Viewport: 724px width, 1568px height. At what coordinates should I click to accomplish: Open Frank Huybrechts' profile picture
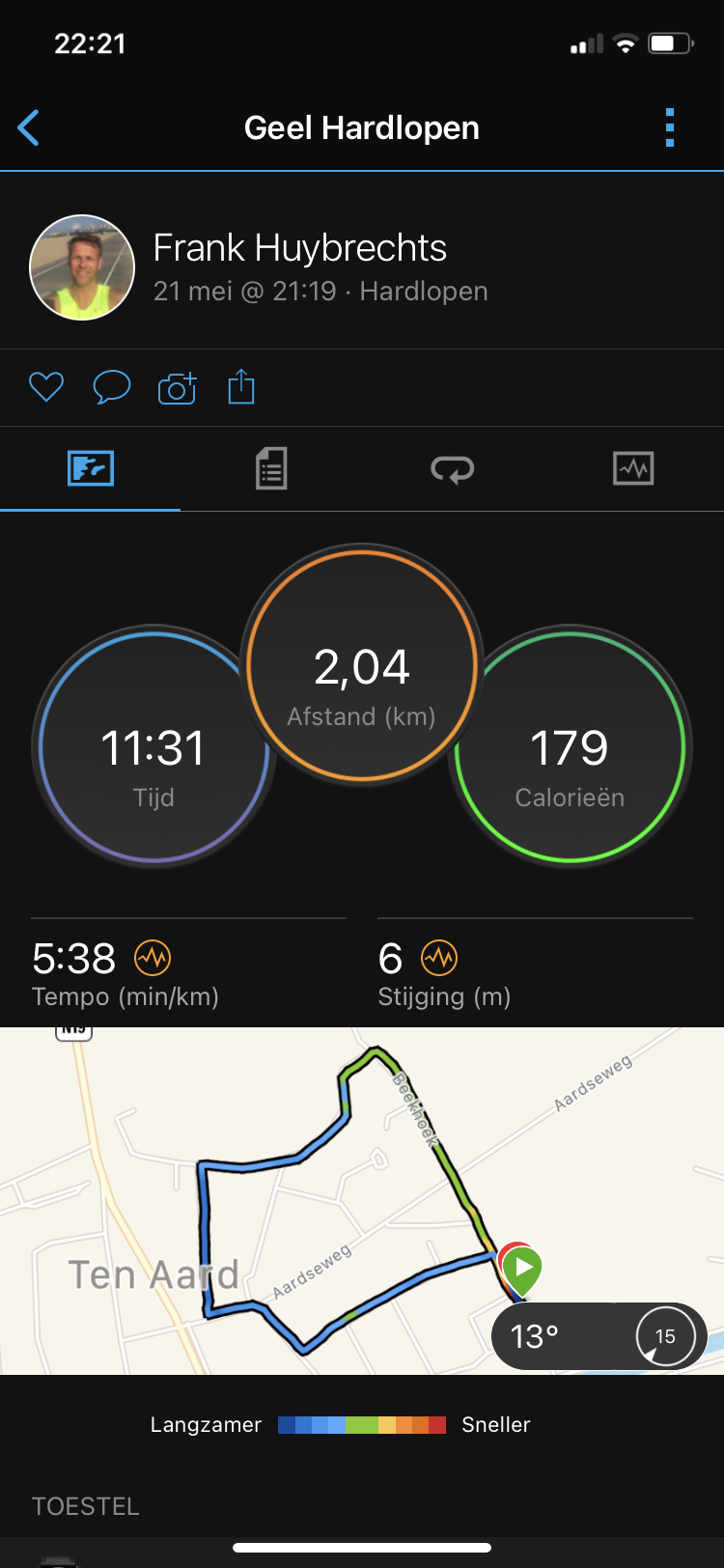[x=82, y=267]
